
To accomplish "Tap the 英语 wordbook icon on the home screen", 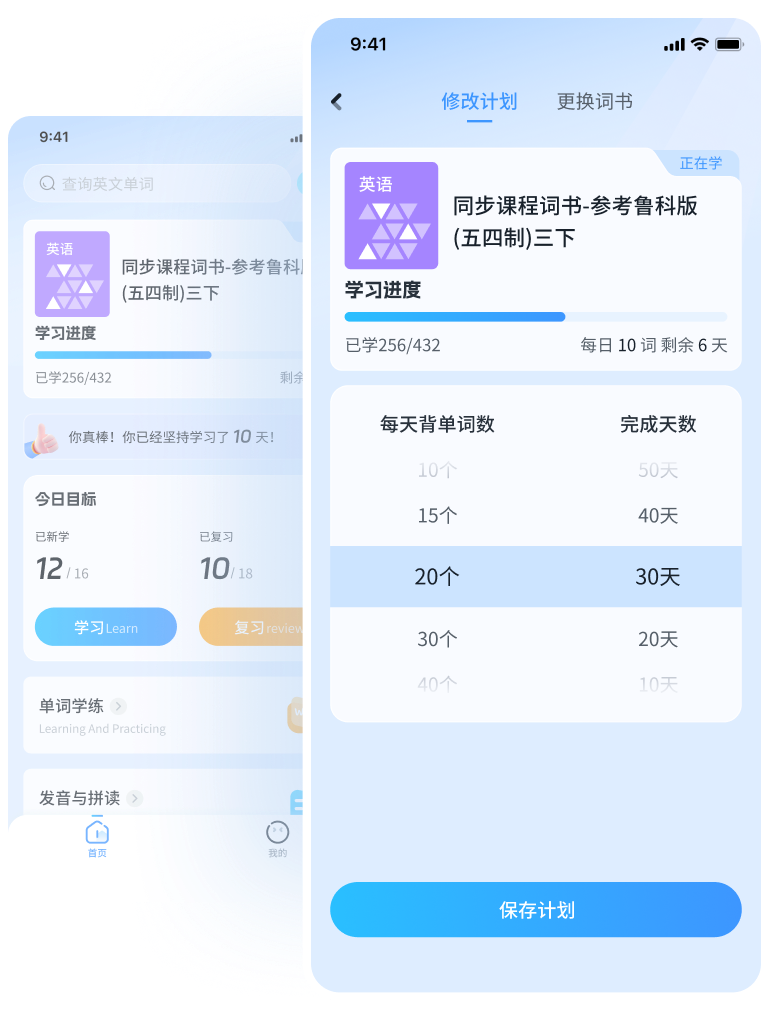I will click(x=71, y=274).
